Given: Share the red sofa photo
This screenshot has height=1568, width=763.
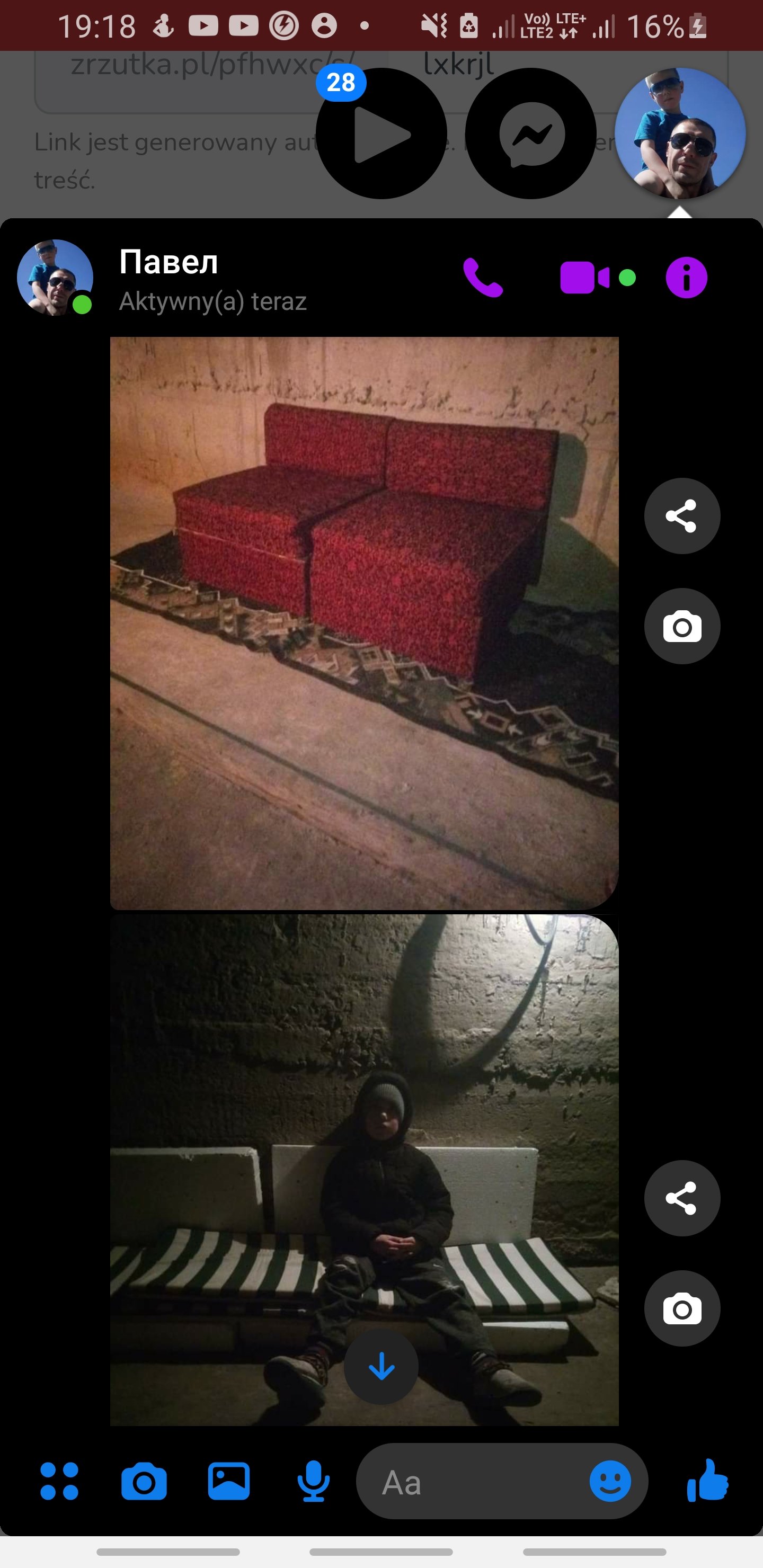Looking at the screenshot, I should (681, 516).
